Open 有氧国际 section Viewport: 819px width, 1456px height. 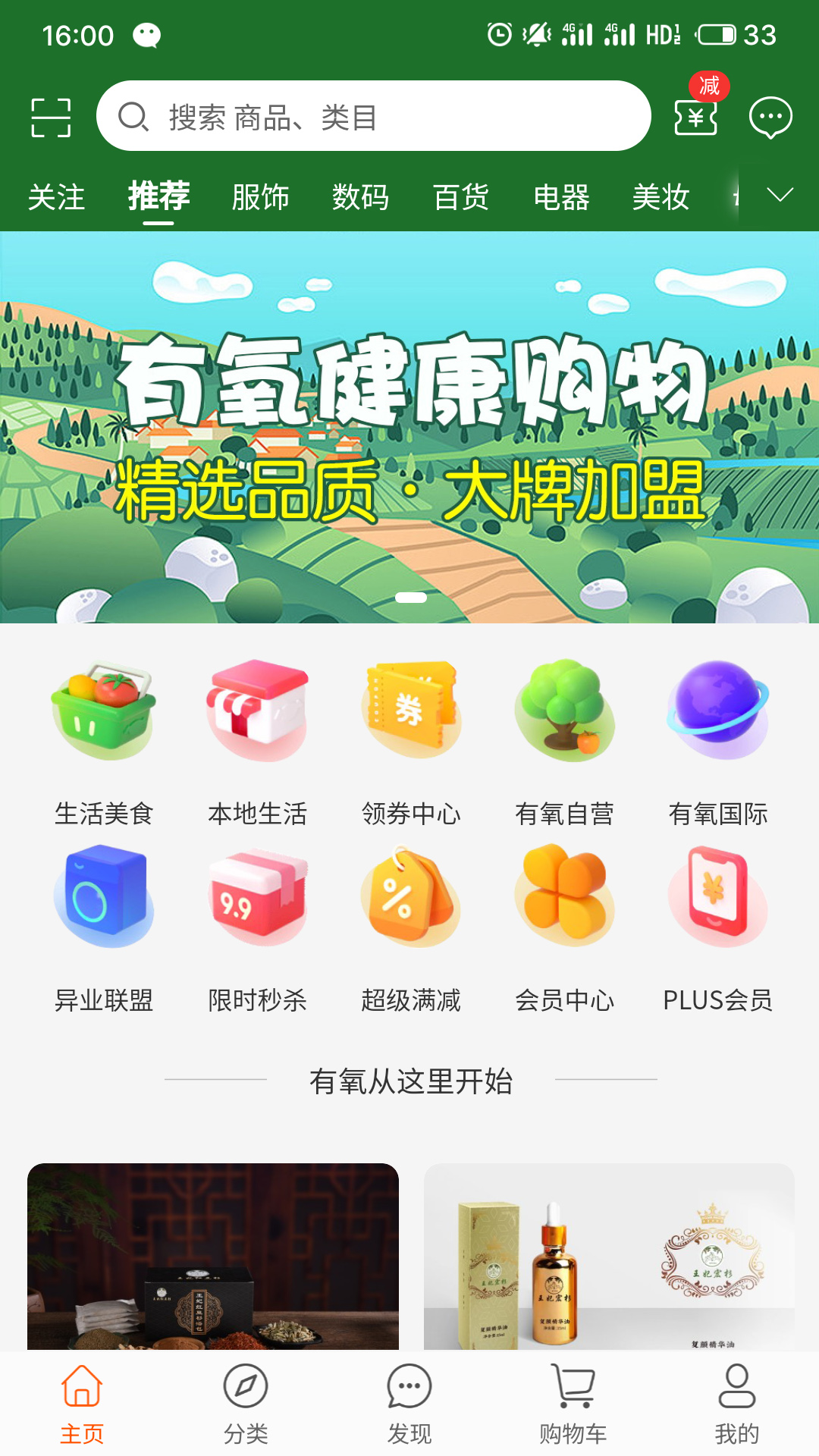717,743
